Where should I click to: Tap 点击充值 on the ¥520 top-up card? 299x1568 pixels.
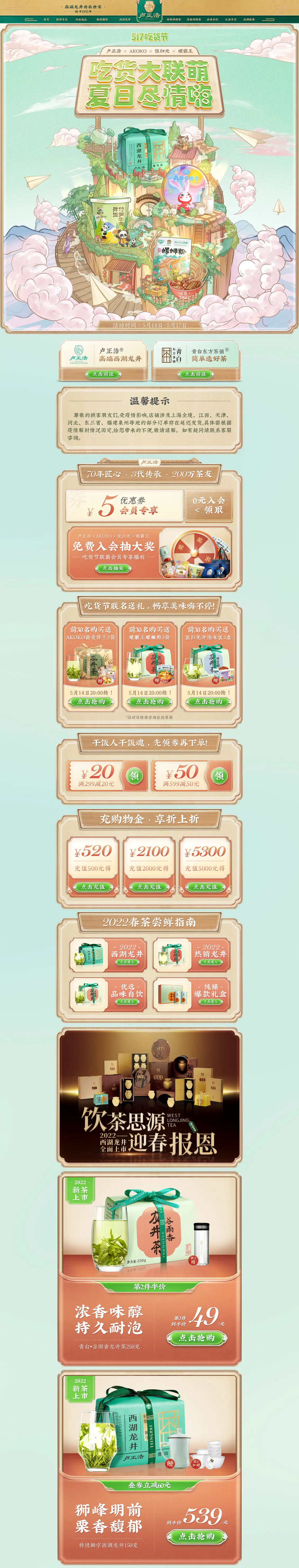pyautogui.click(x=93, y=887)
